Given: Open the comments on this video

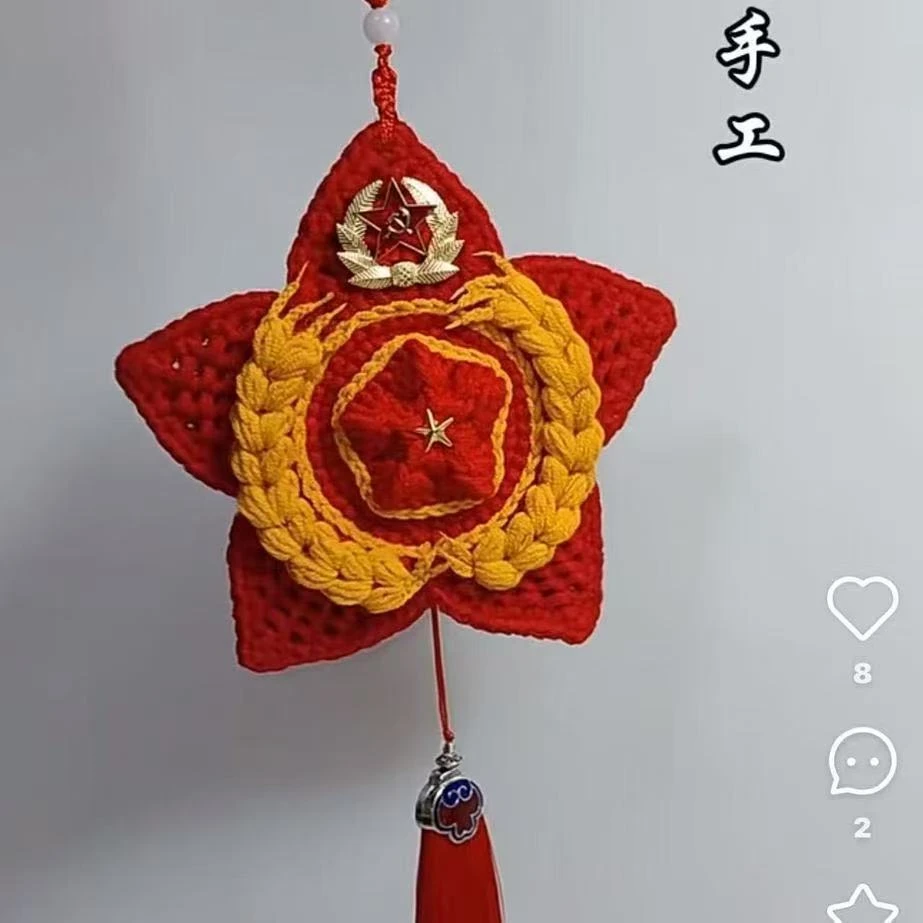Looking at the screenshot, I should click(x=862, y=761).
